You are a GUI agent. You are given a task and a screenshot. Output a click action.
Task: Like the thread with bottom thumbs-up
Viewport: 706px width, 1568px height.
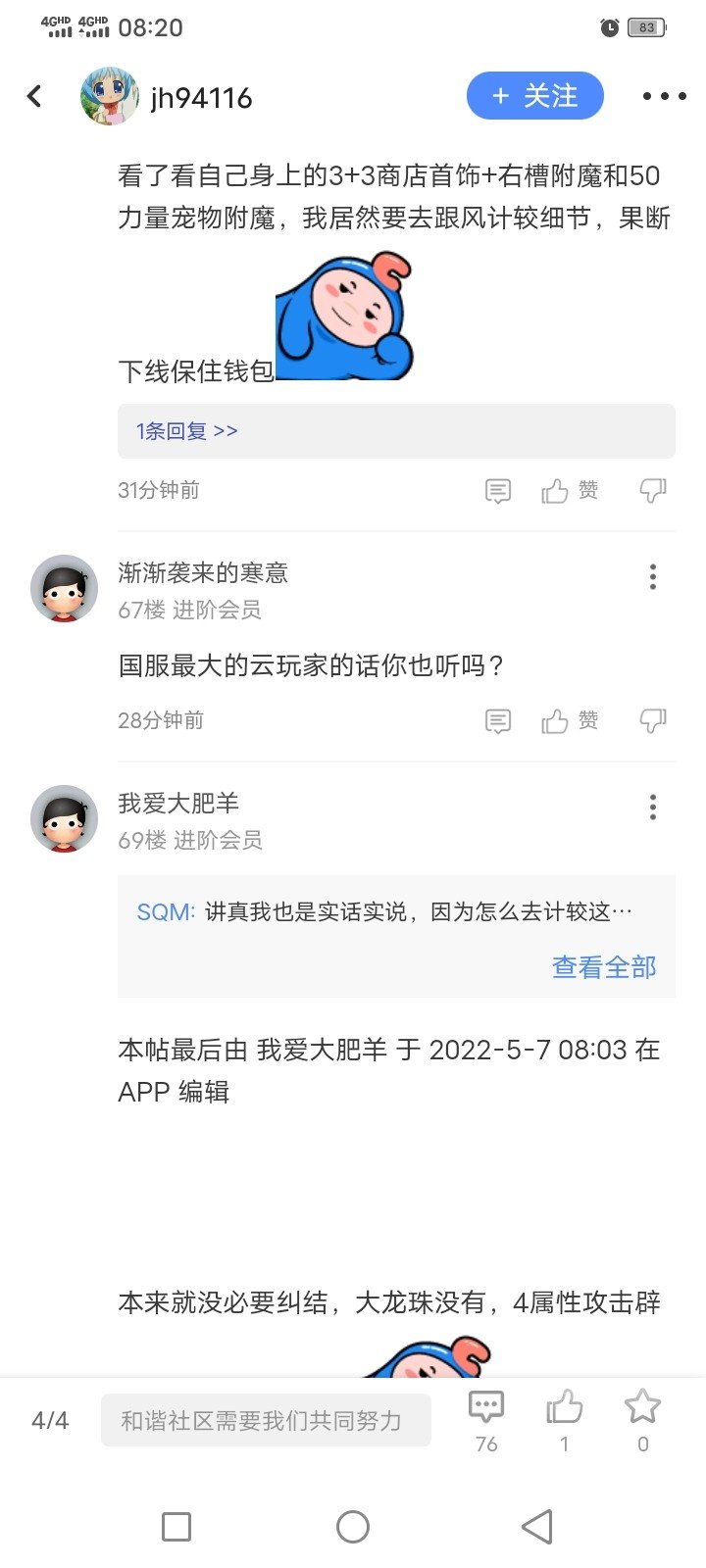(564, 1419)
